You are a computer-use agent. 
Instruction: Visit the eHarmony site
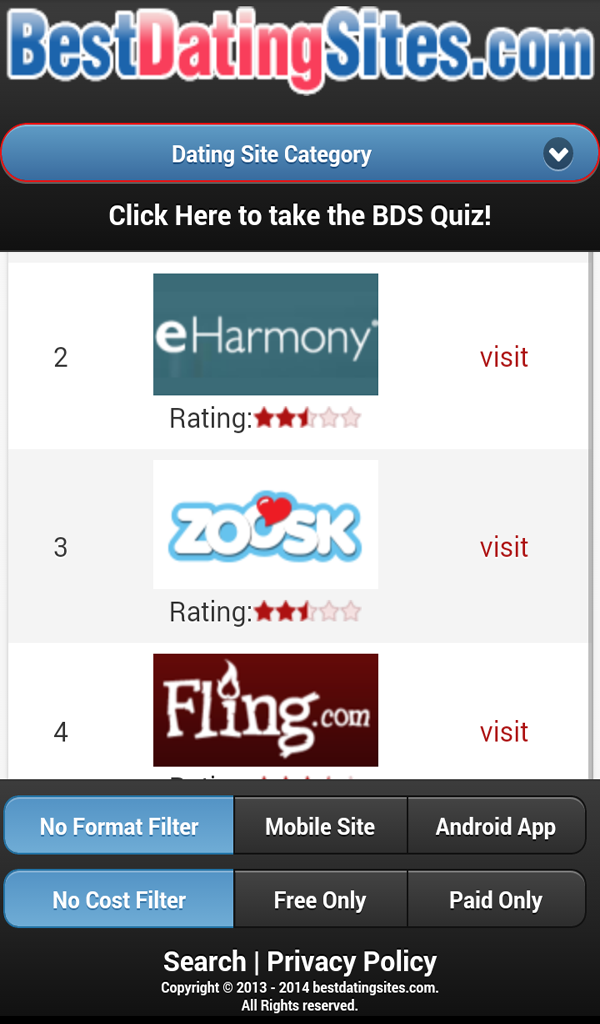tap(503, 357)
